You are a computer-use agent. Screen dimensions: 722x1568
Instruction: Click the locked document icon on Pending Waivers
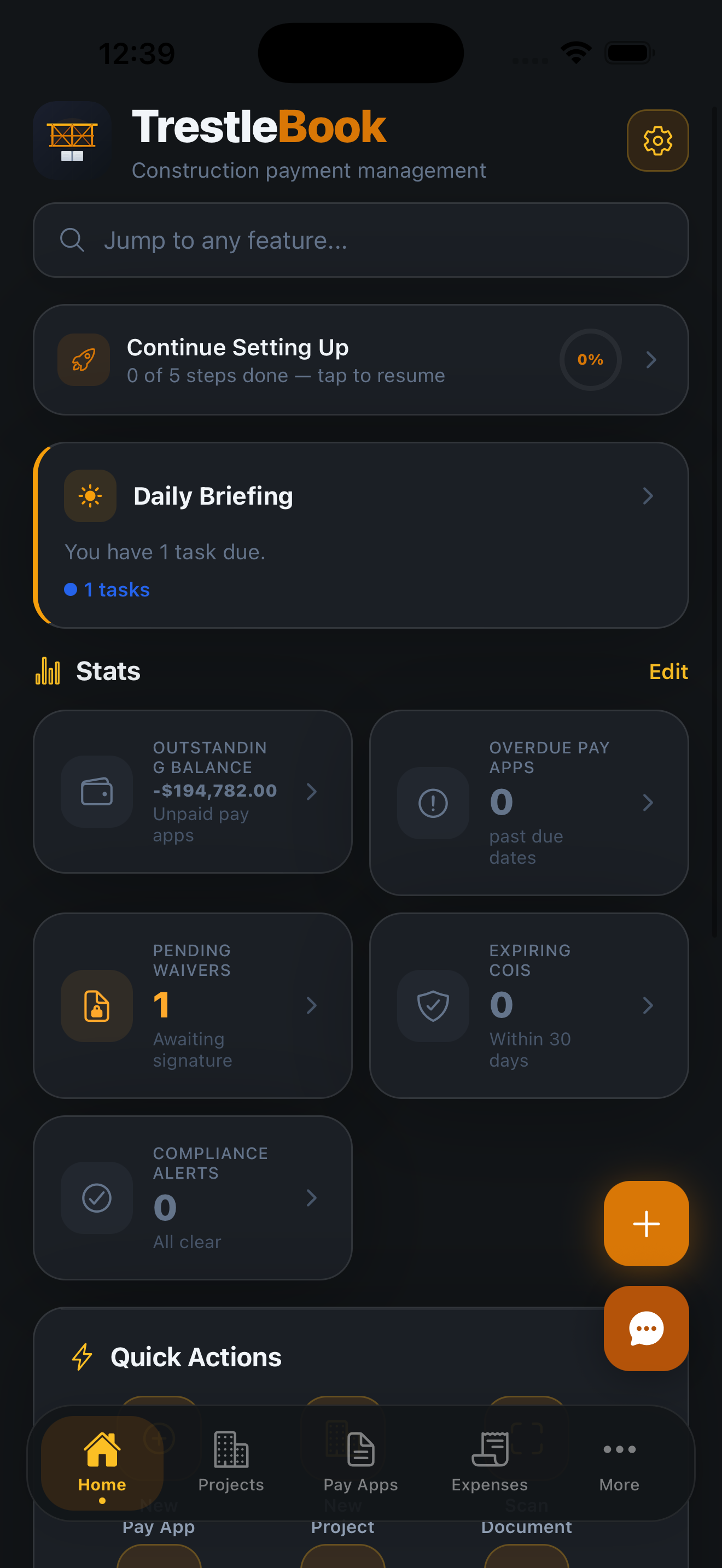coord(96,1005)
